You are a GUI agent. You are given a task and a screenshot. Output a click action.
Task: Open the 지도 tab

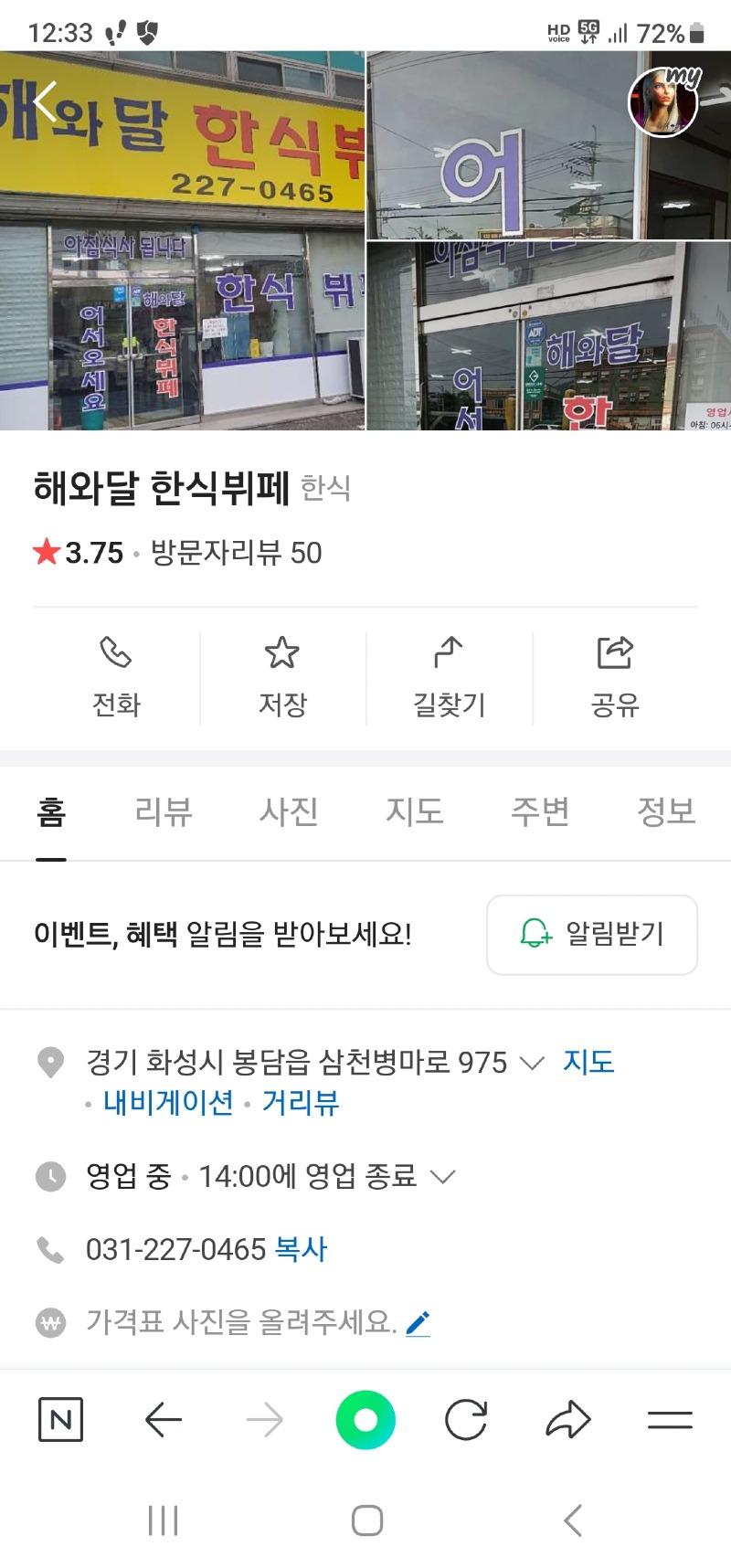coord(414,811)
